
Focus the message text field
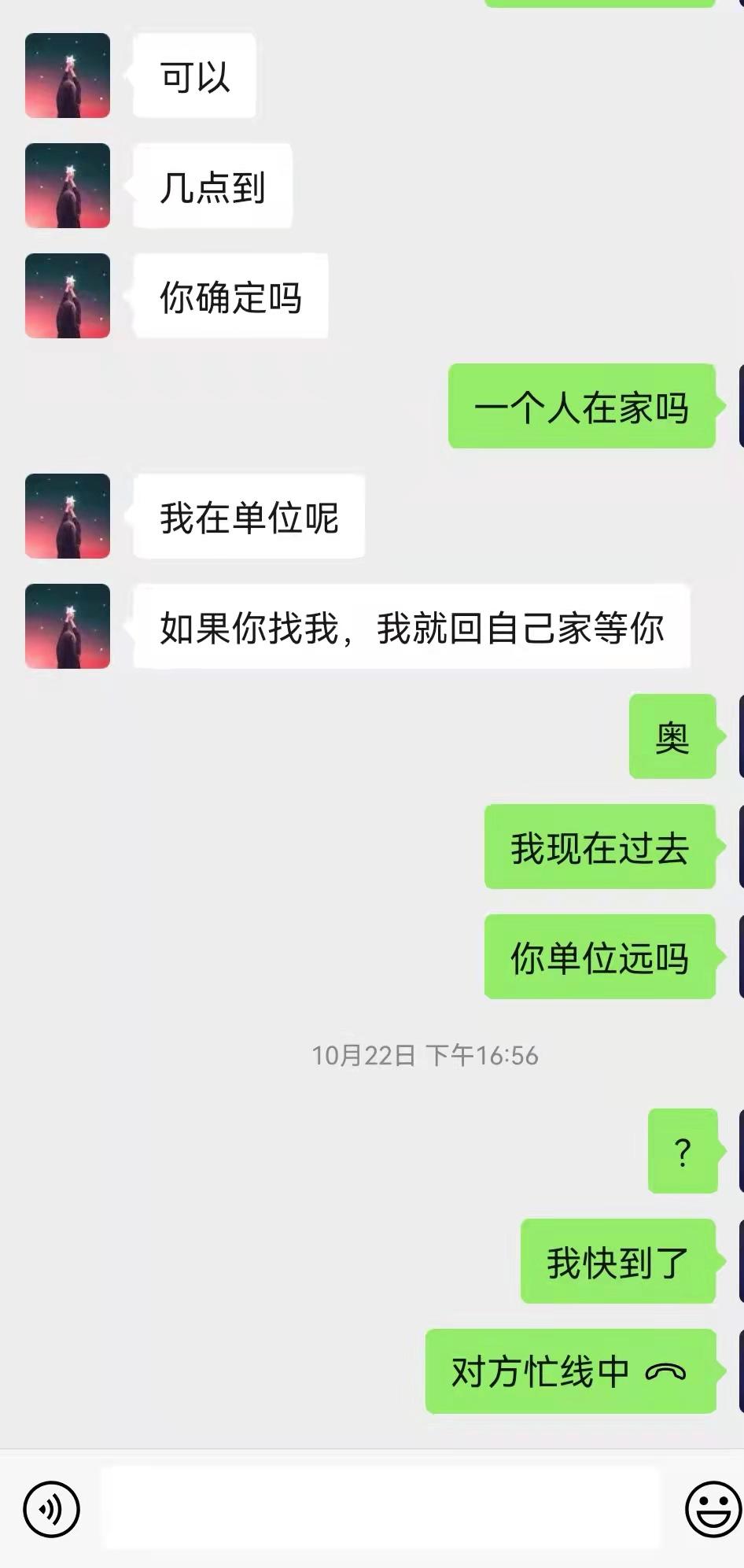pos(381,1508)
